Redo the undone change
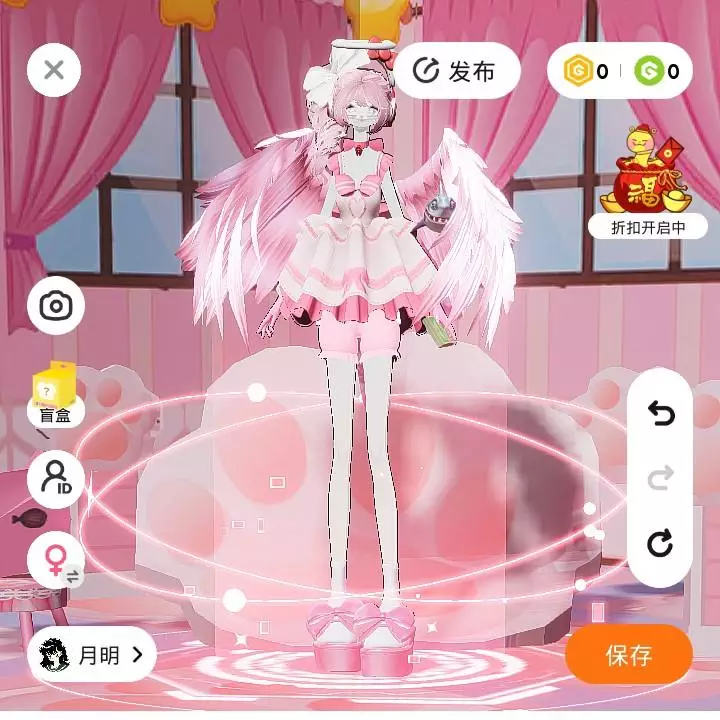This screenshot has width=720, height=720. click(660, 479)
